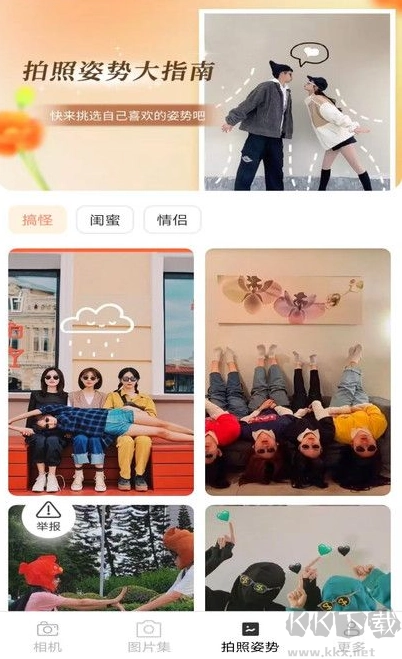Viewport: 402px width, 659px height.
Task: Open the finger hearts pose photo
Action: click(x=298, y=558)
